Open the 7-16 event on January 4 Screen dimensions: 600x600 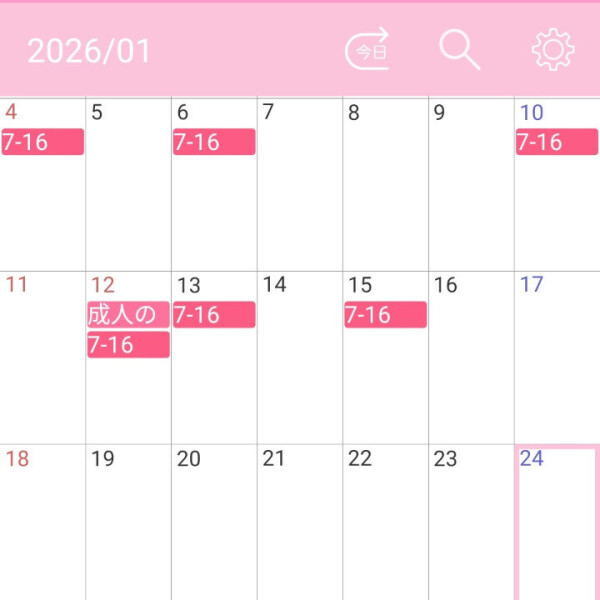click(42, 142)
